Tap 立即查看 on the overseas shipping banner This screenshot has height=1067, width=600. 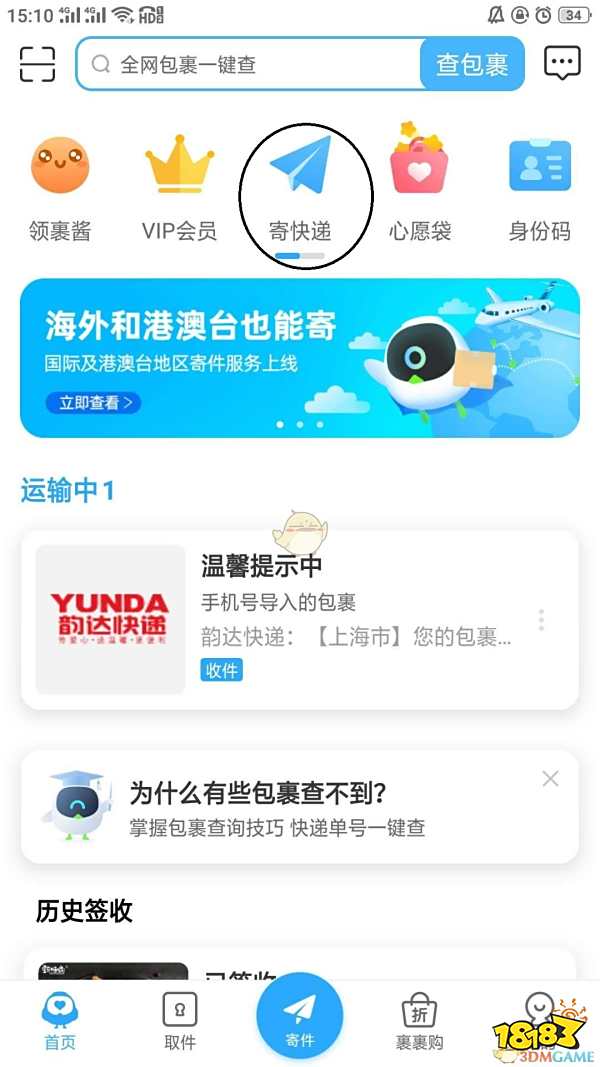click(x=92, y=403)
